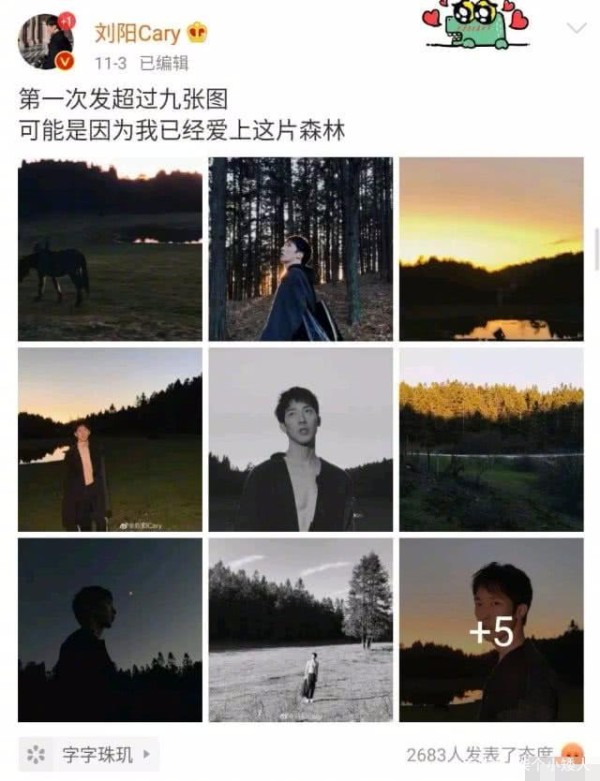Image resolution: width=600 pixels, height=781 pixels.
Task: Open the photo of the horse at dusk
Action: (110, 248)
